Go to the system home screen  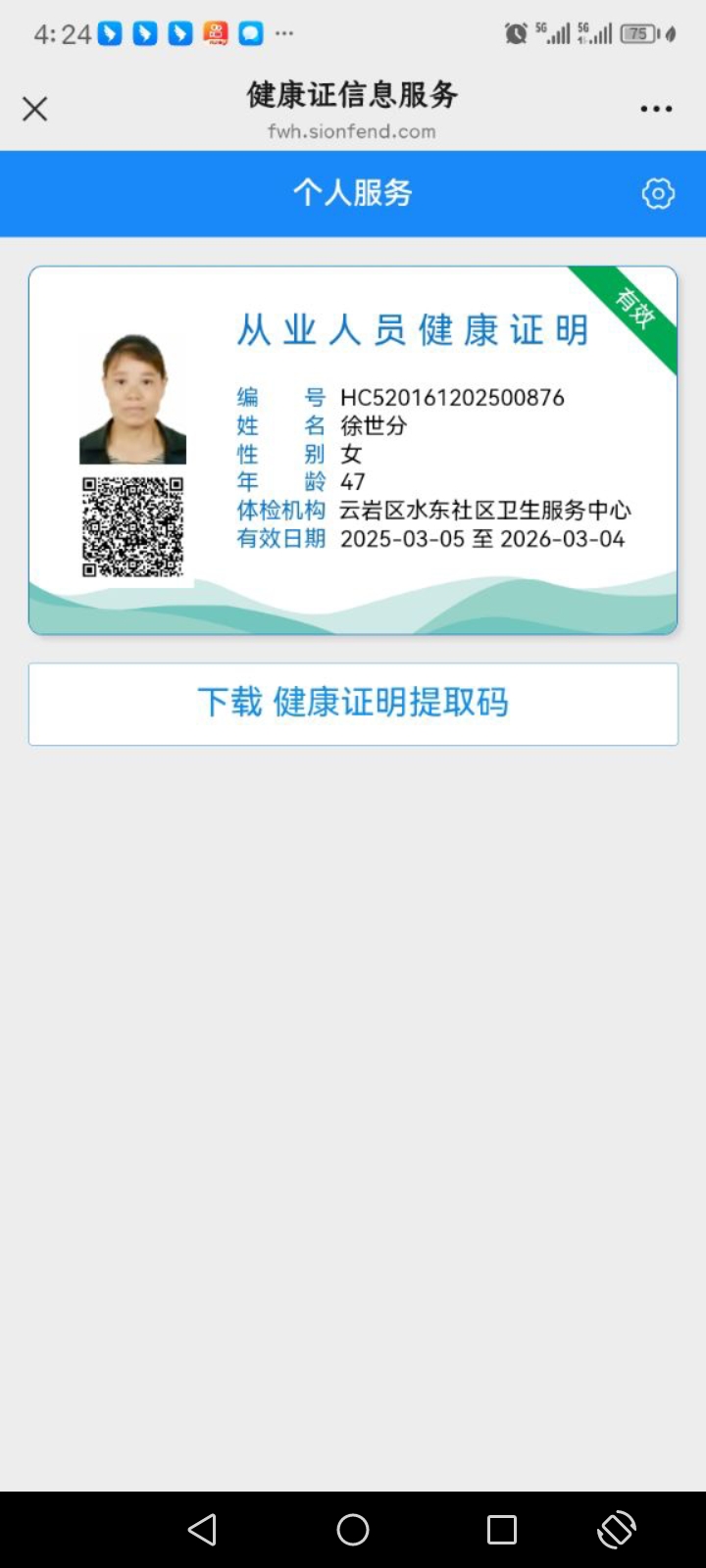click(x=353, y=1529)
